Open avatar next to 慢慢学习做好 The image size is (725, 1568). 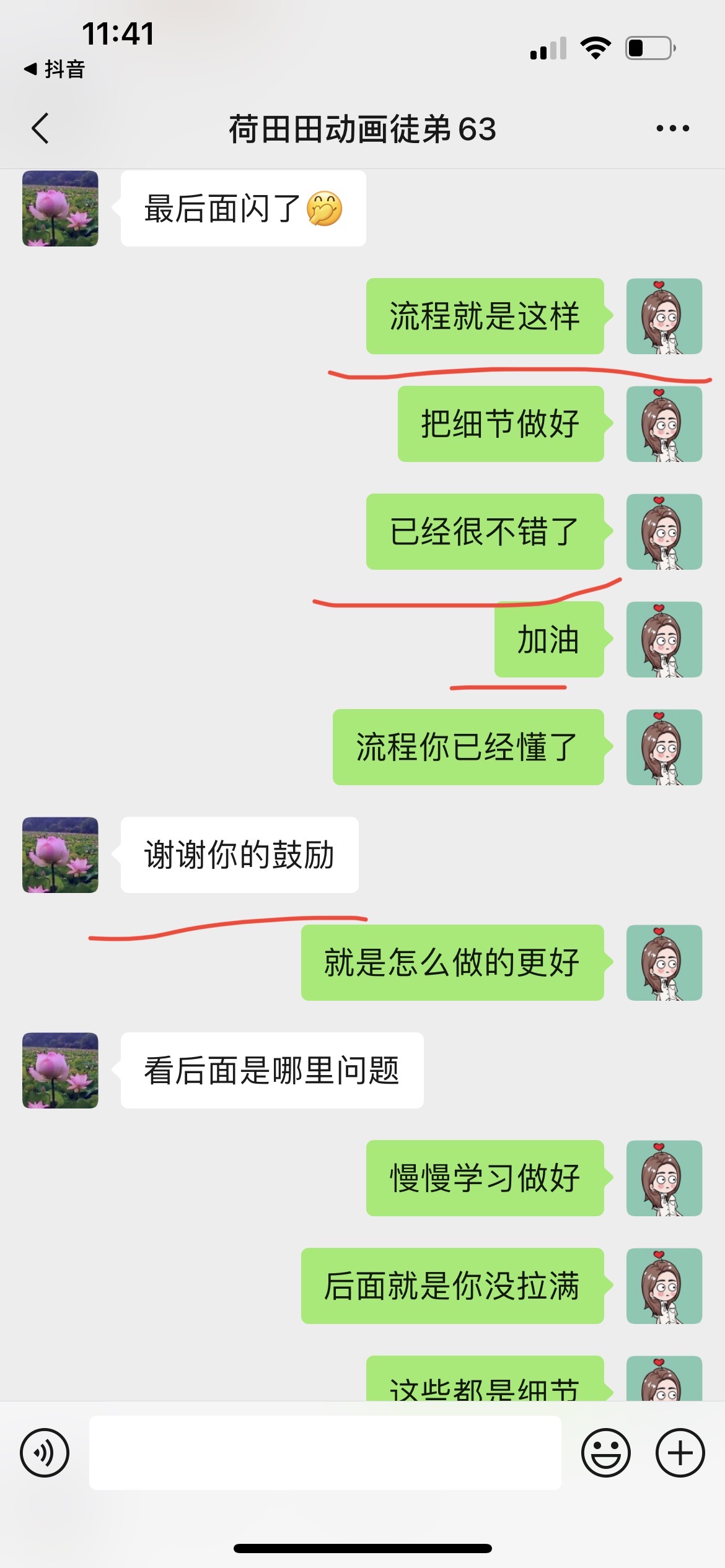[664, 1178]
